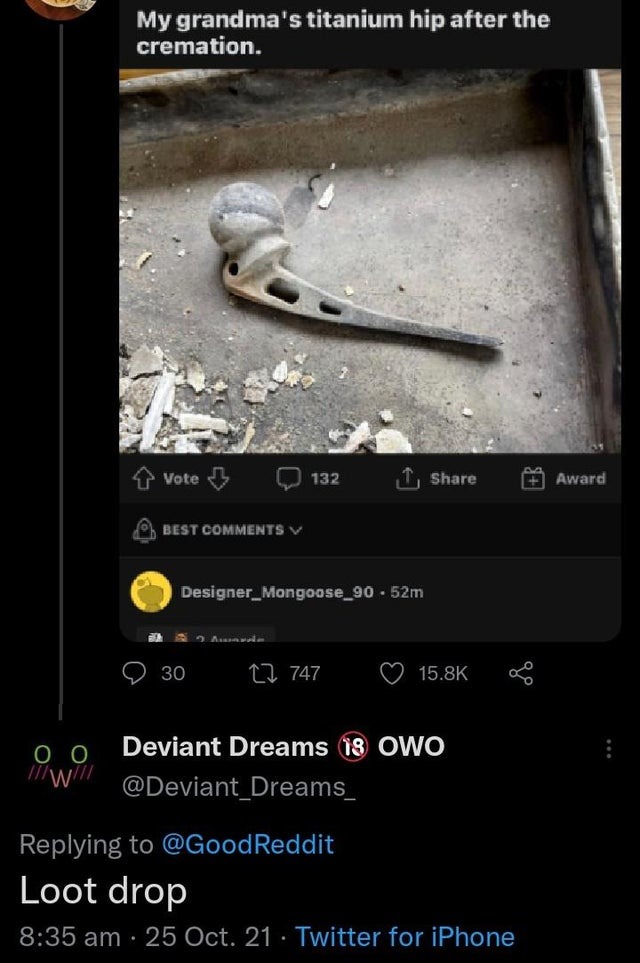Open the Twitter for iPhone source link
This screenshot has width=640, height=963.
(405, 937)
